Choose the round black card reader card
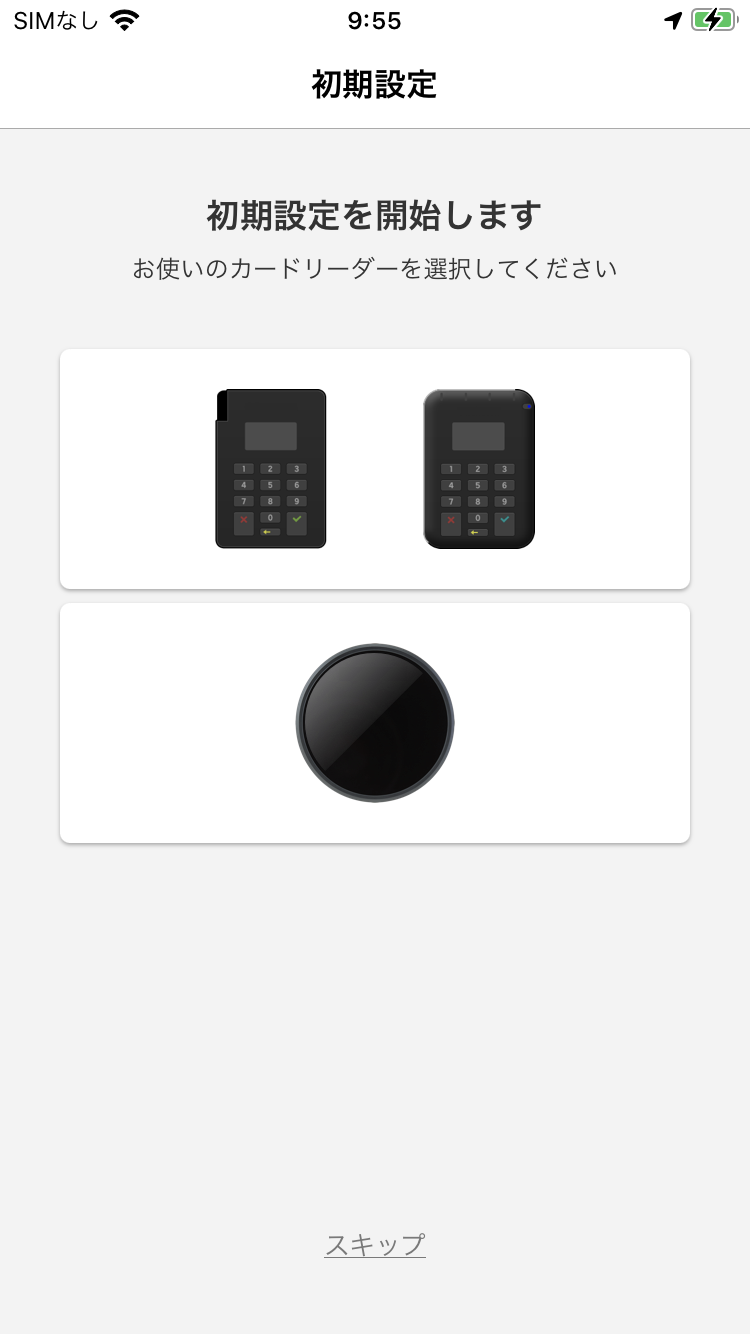Image resolution: width=750 pixels, height=1334 pixels. [375, 723]
